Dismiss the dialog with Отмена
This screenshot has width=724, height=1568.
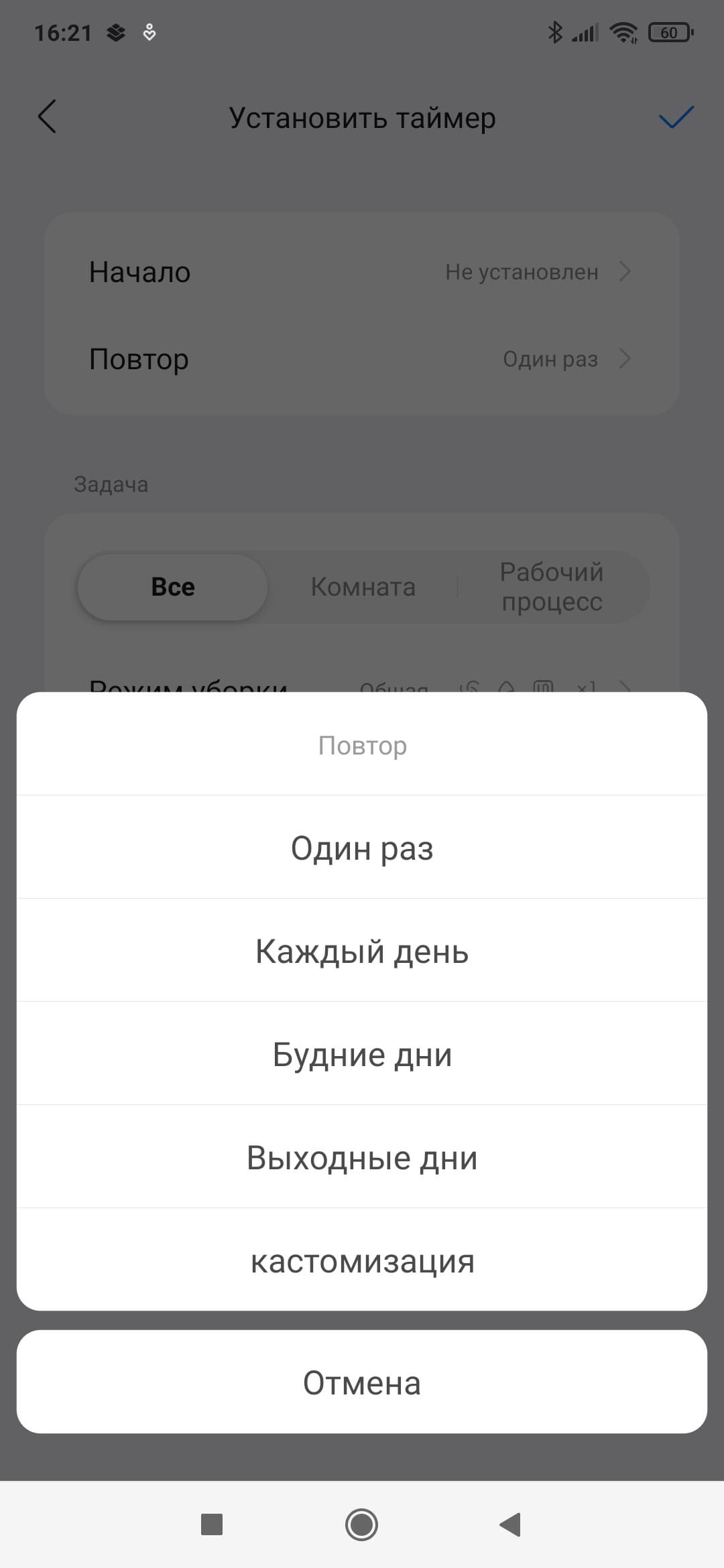click(x=362, y=1382)
